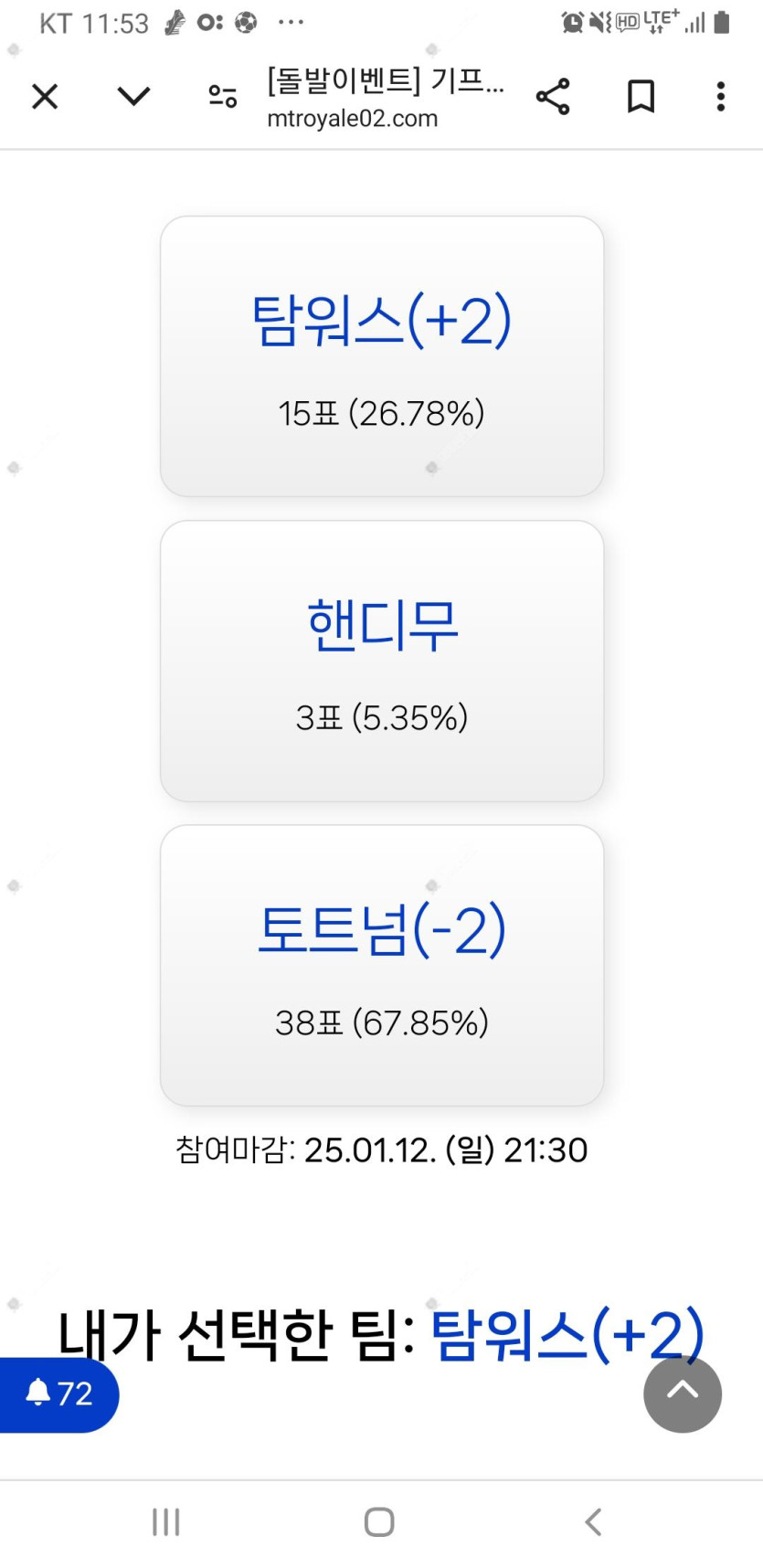
Task: Go back using the system back button
Action: tap(594, 1521)
